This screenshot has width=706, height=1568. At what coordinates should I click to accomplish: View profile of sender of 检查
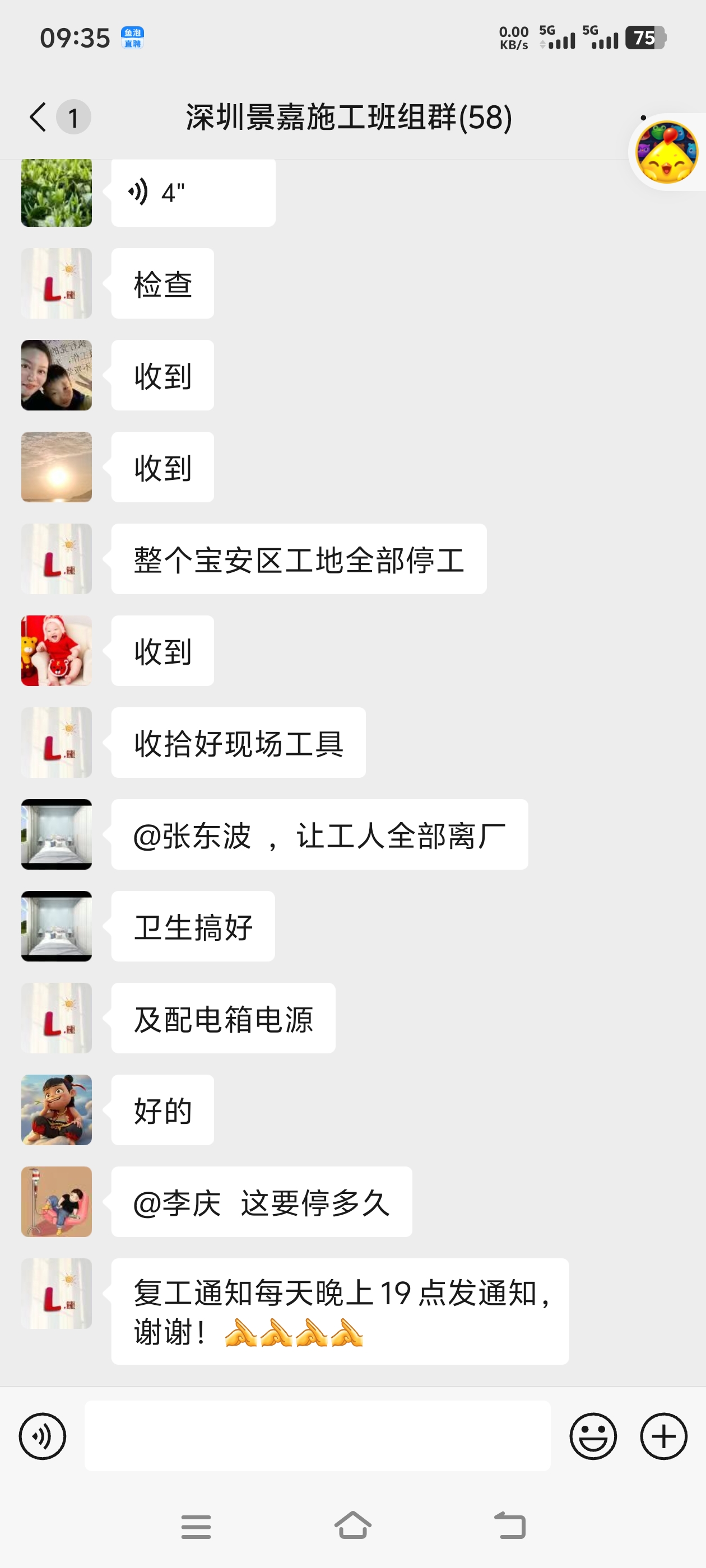(x=57, y=284)
